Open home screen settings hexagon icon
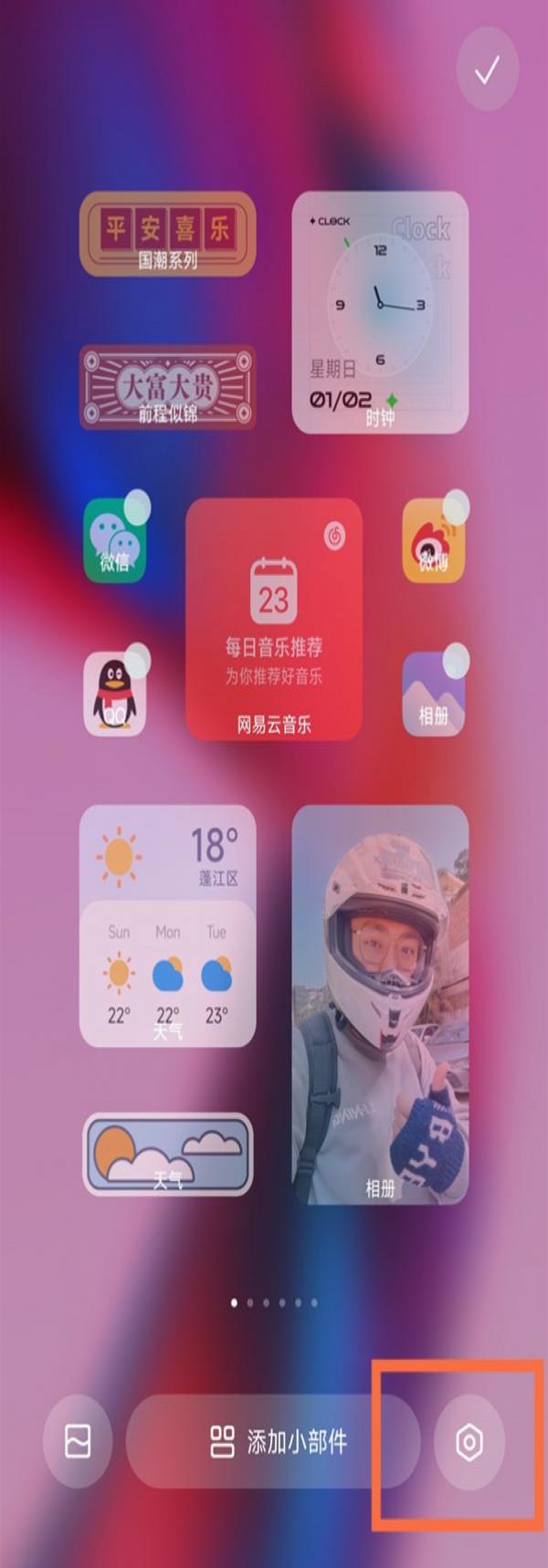The height and width of the screenshot is (1568, 548). tap(469, 1443)
